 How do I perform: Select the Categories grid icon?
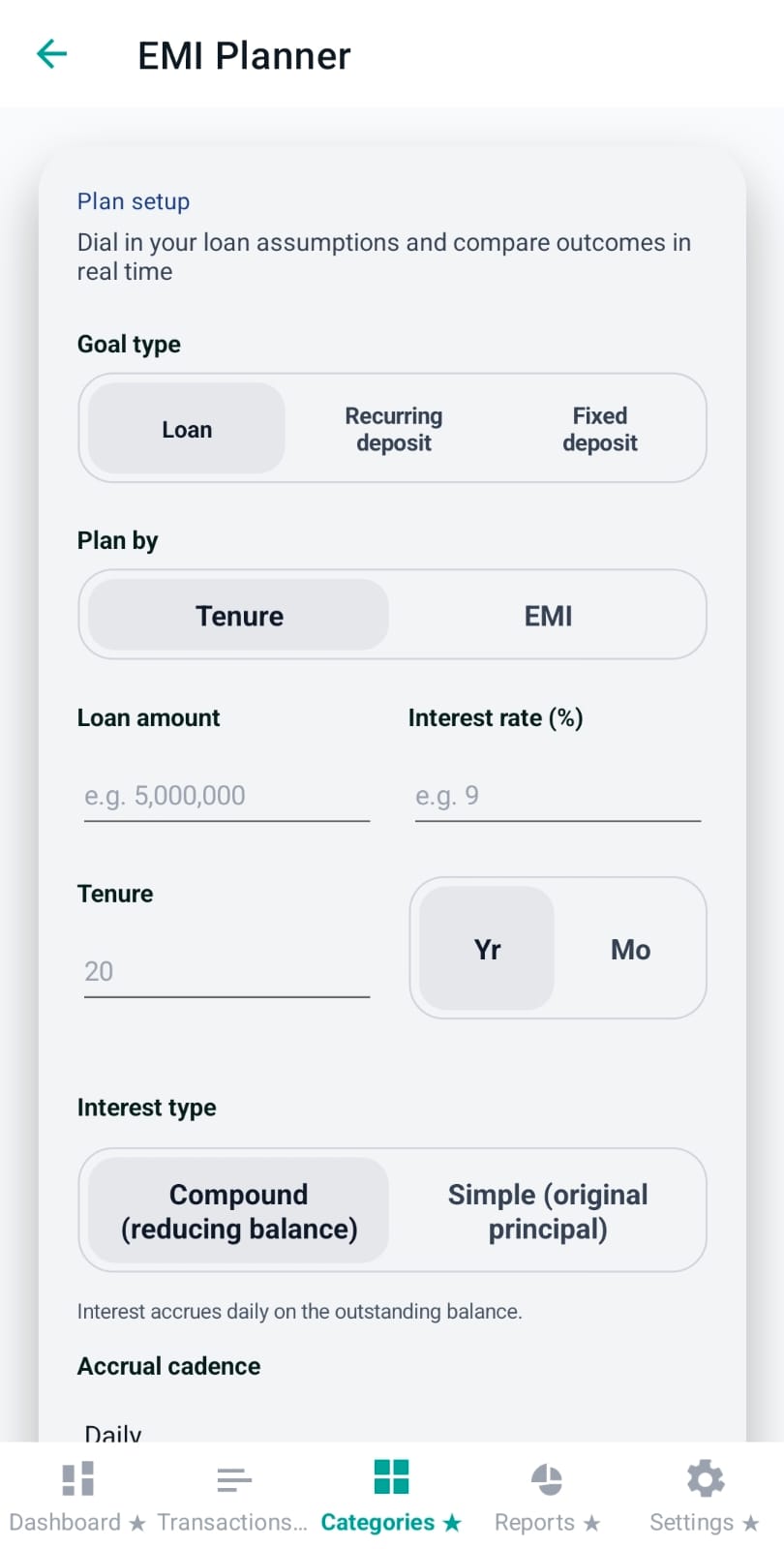pyautogui.click(x=391, y=1478)
